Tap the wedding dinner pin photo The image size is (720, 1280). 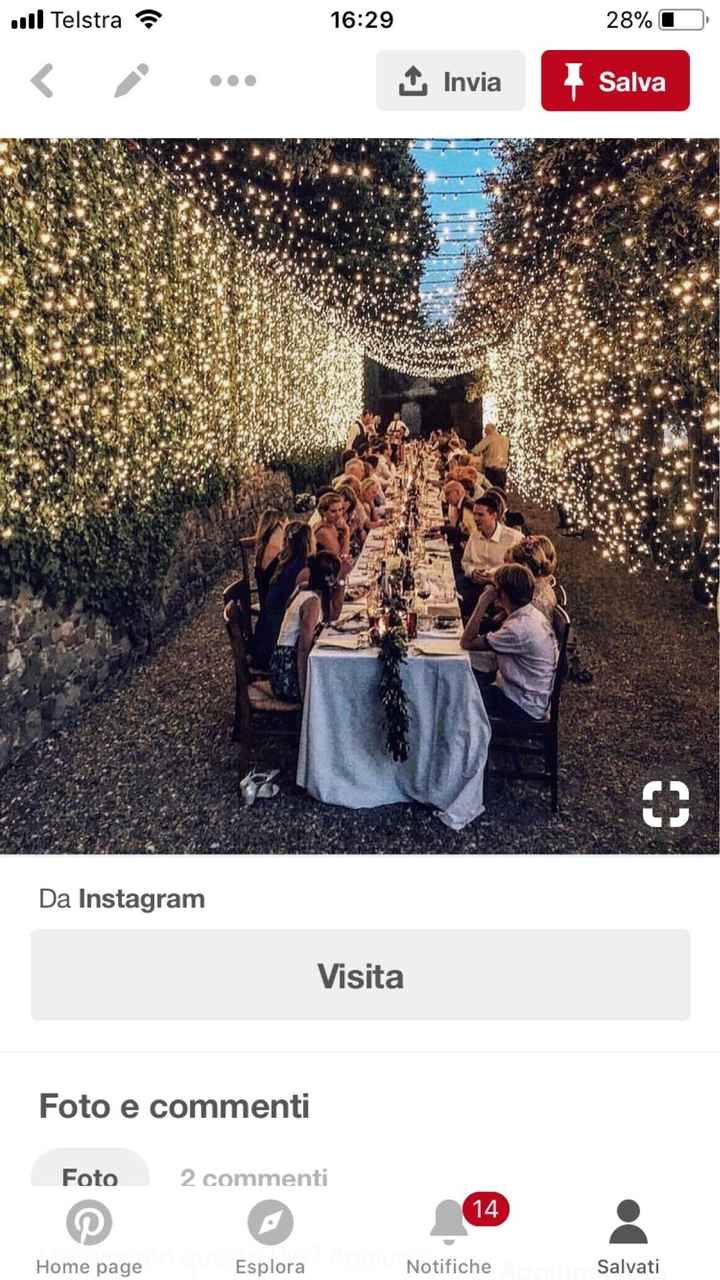click(x=360, y=490)
